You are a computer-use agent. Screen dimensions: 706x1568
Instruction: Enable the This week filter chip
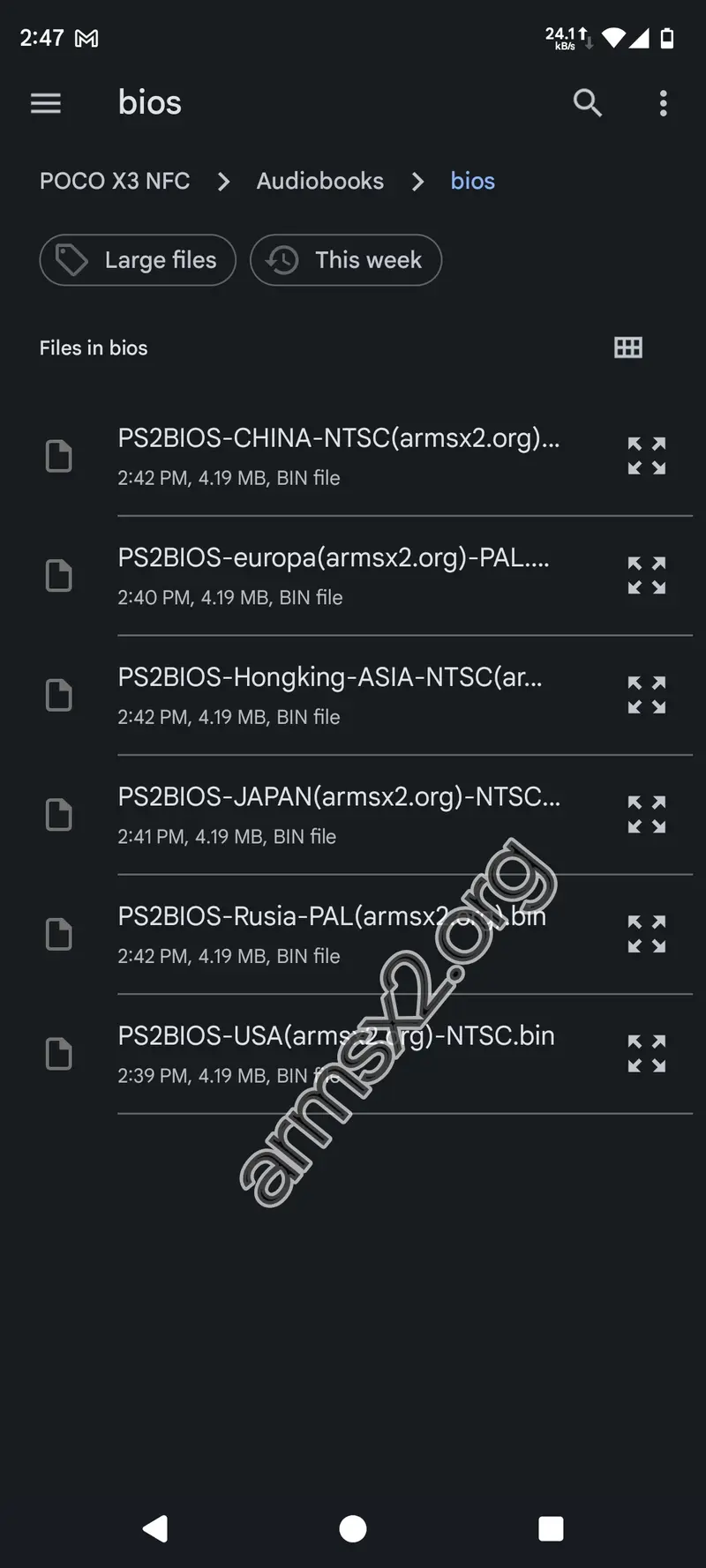(x=346, y=260)
